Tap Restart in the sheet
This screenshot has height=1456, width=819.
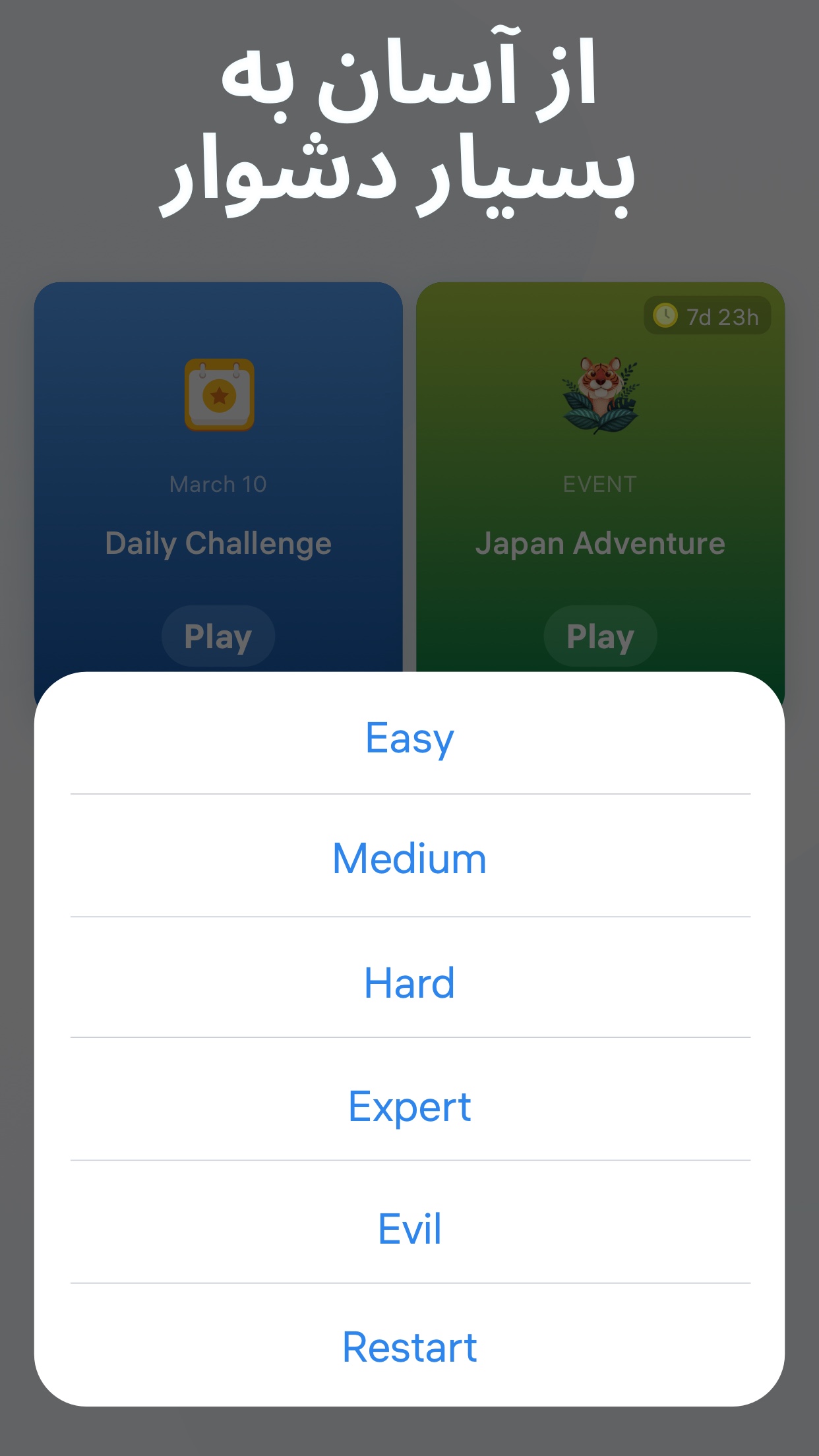click(409, 1347)
